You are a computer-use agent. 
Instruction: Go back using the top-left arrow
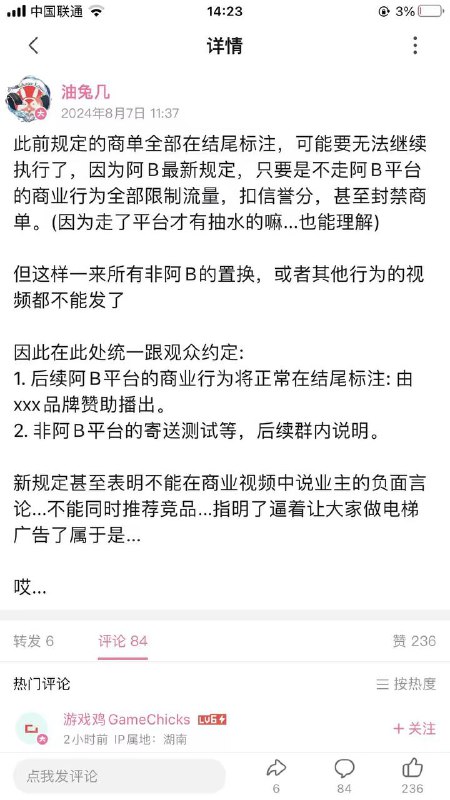click(x=33, y=46)
